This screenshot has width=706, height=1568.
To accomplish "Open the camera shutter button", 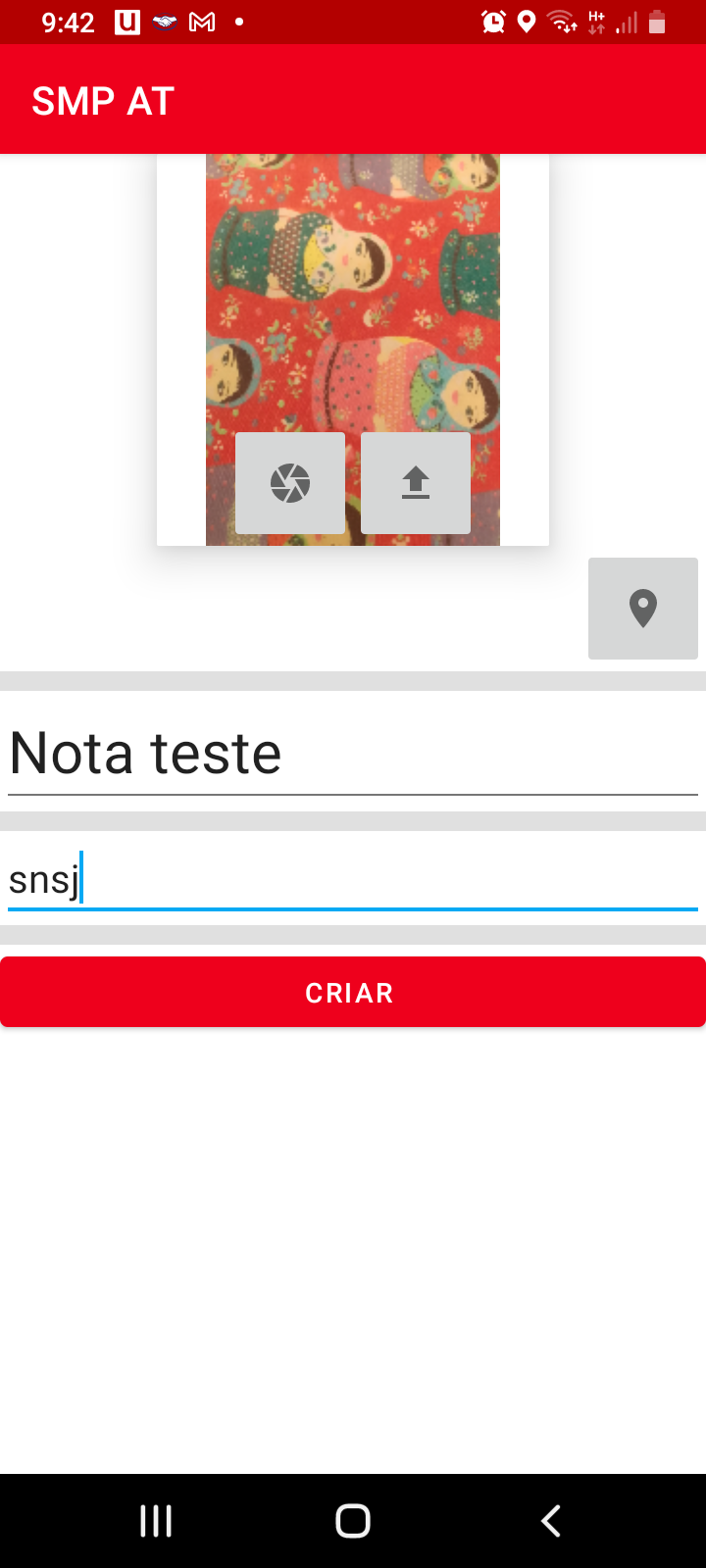I will pyautogui.click(x=290, y=483).
